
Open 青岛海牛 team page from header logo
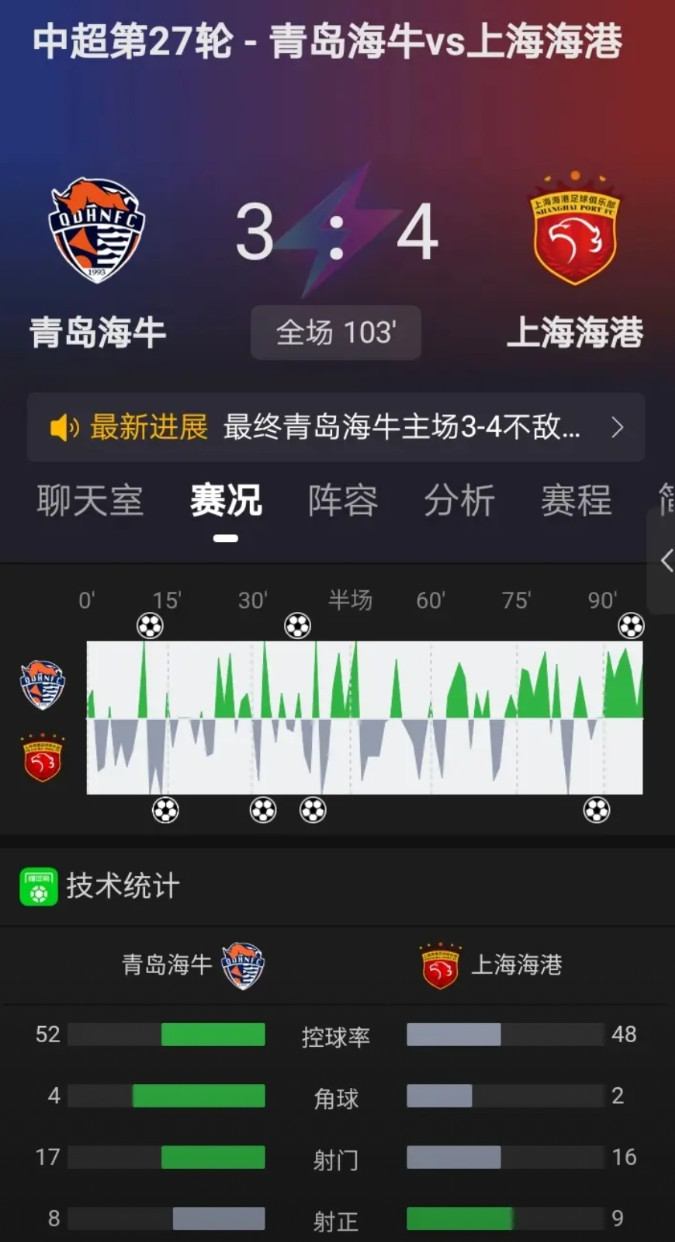click(97, 230)
